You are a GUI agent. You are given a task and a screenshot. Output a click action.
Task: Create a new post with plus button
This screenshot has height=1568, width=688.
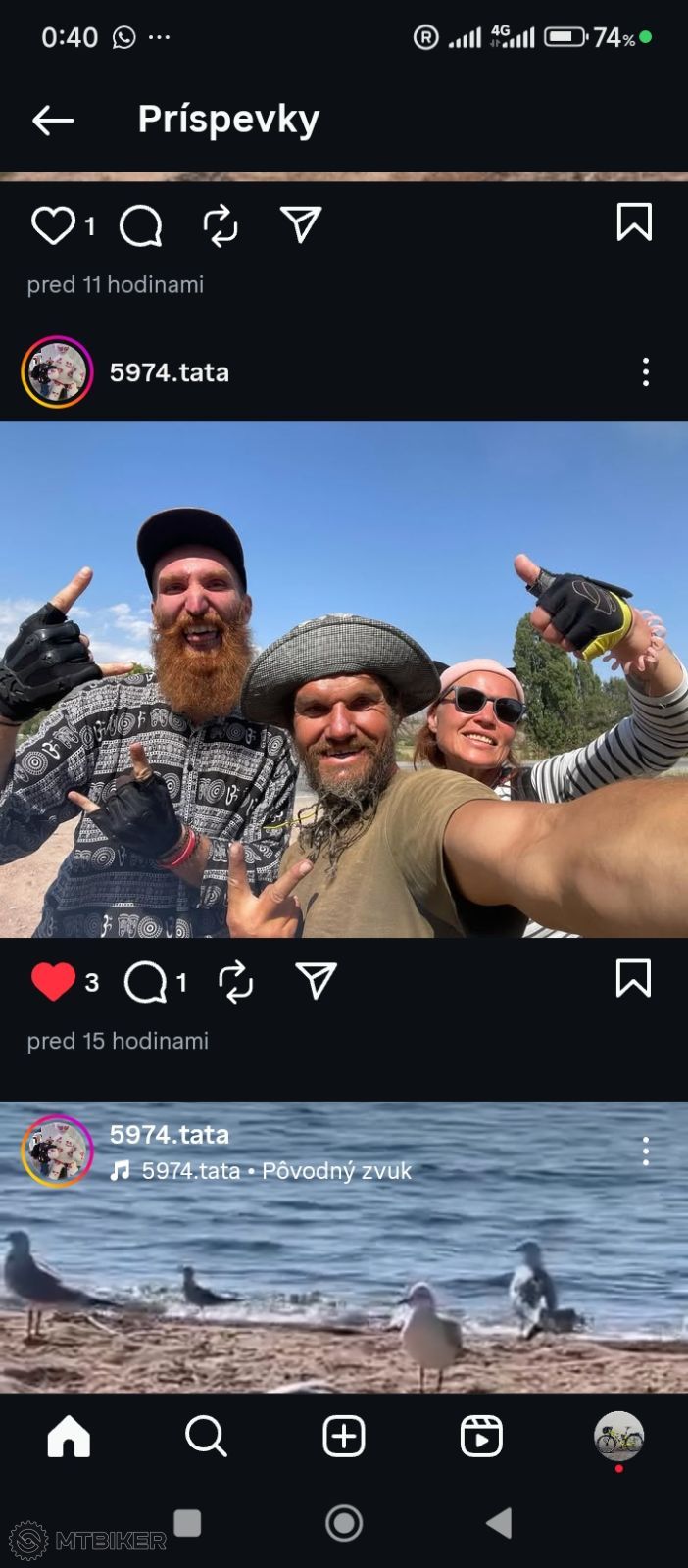click(x=344, y=1437)
